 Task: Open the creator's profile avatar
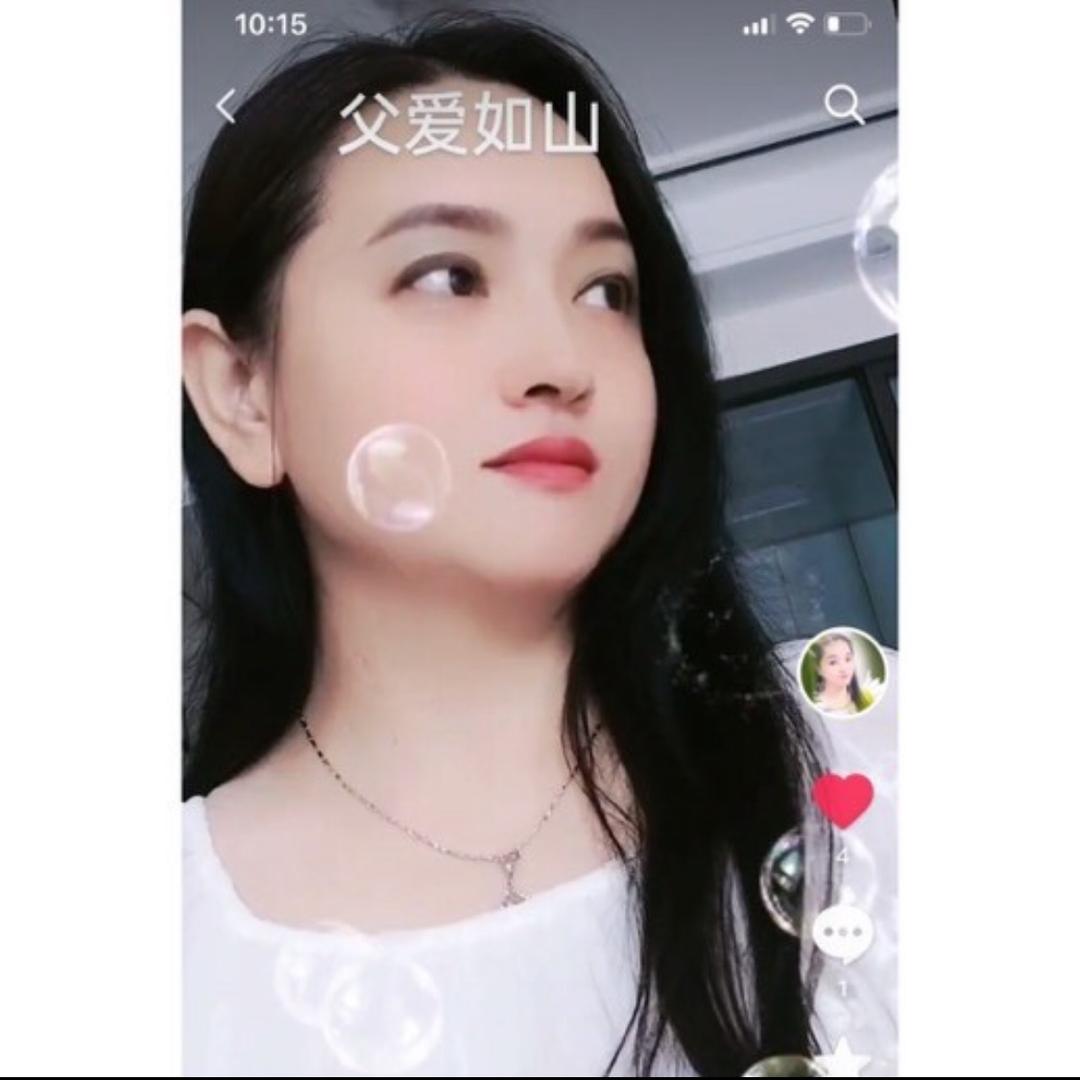(842, 672)
